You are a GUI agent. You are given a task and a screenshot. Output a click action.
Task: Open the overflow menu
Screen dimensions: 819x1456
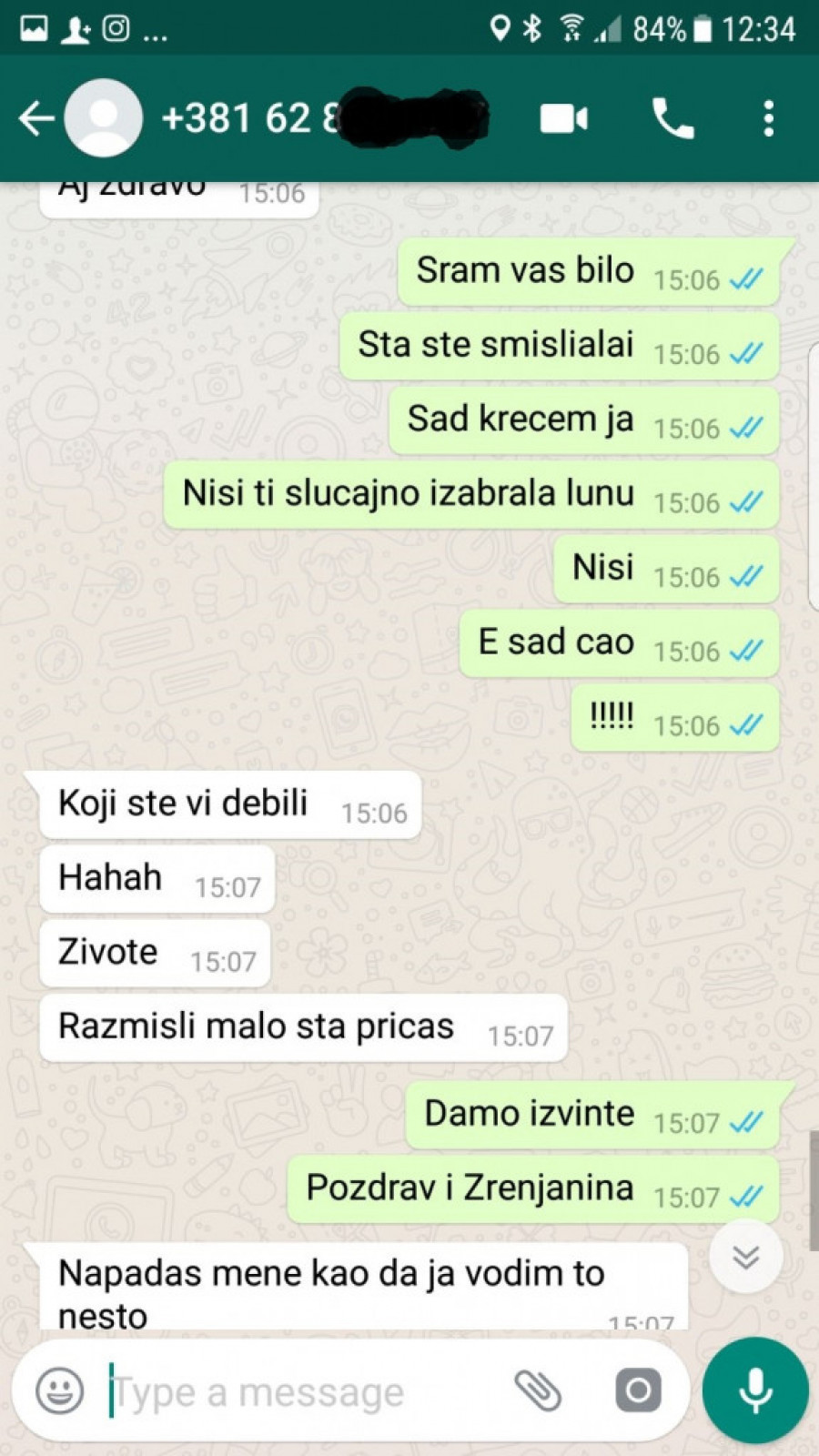pos(769,119)
